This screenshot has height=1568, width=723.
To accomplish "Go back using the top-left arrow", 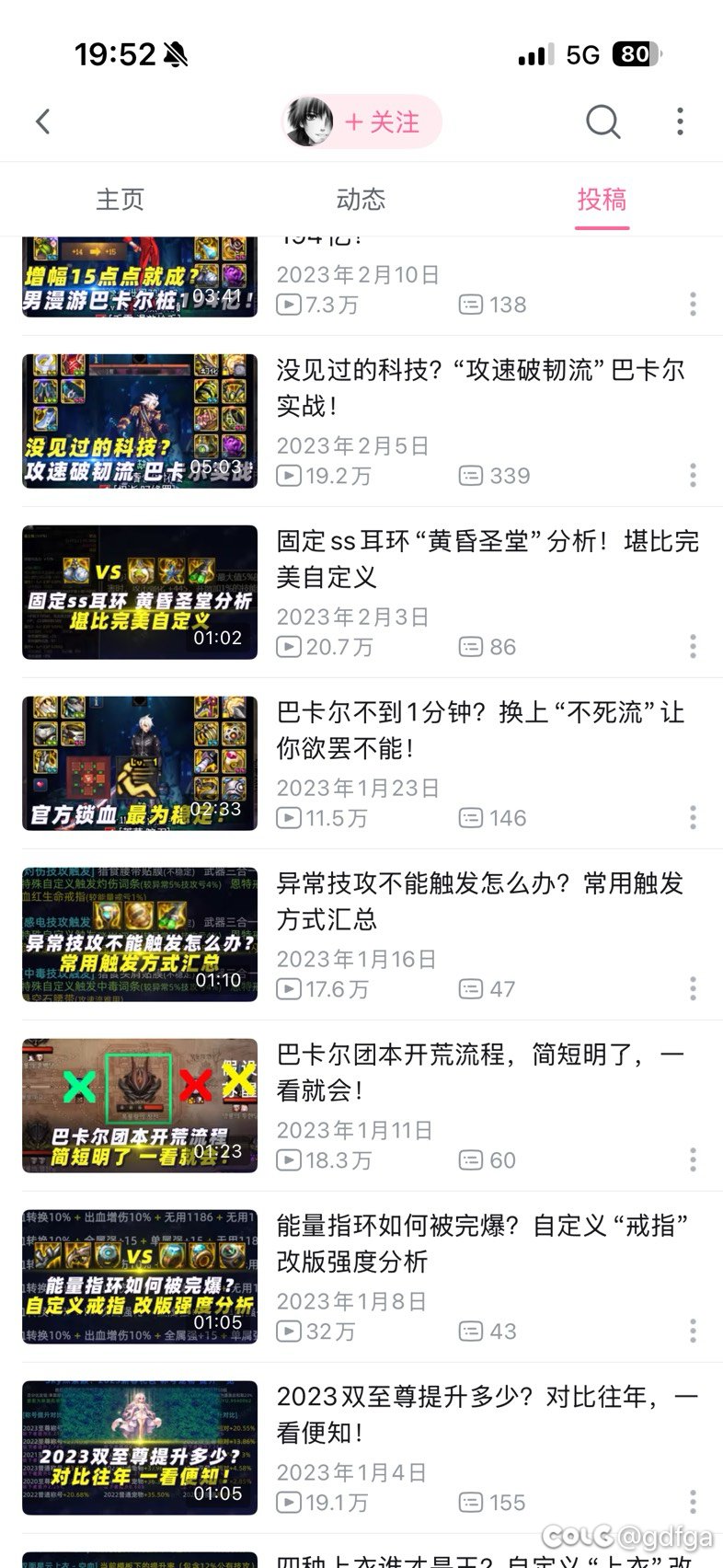I will [x=42, y=121].
